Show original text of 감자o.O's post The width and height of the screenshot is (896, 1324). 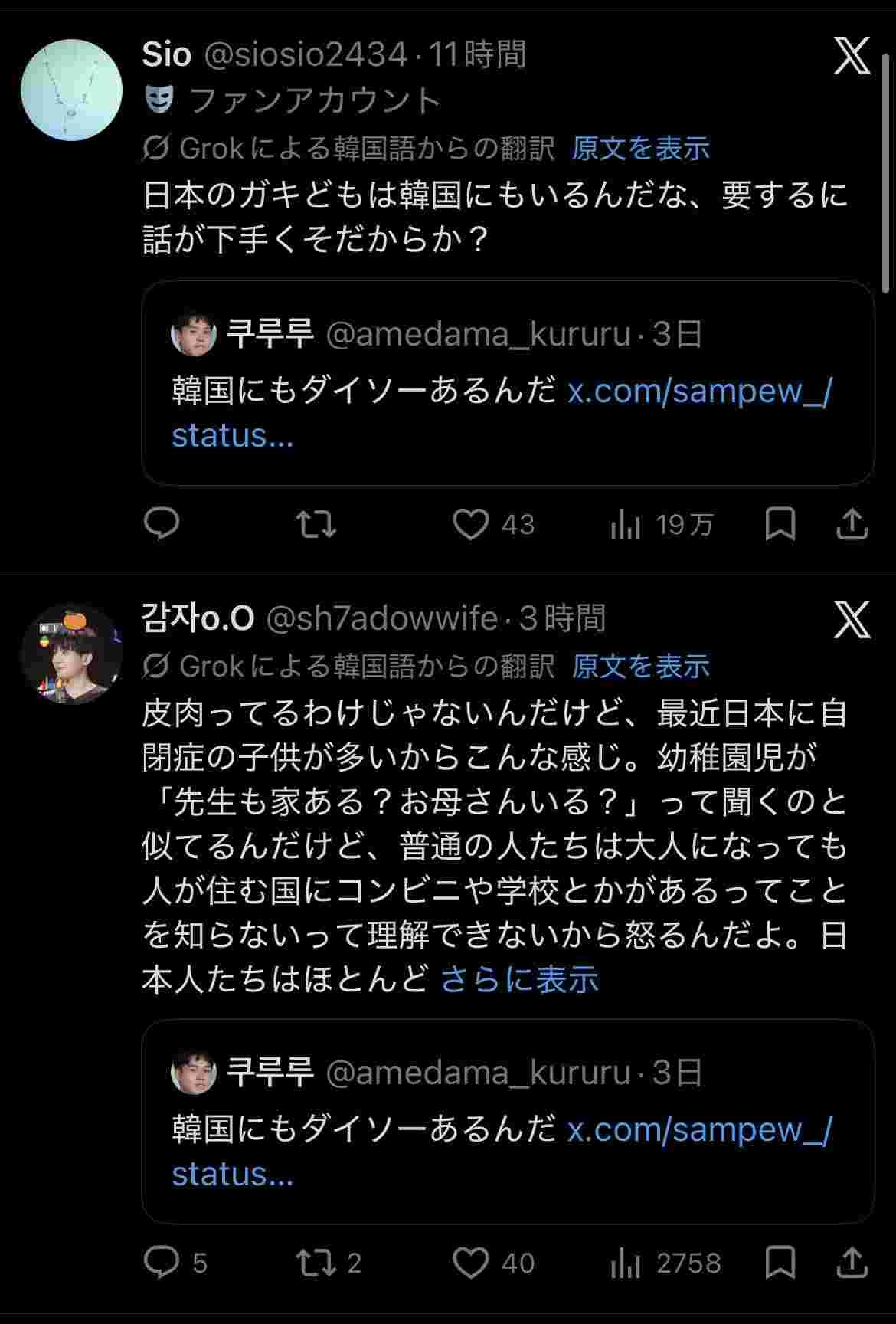pyautogui.click(x=640, y=667)
